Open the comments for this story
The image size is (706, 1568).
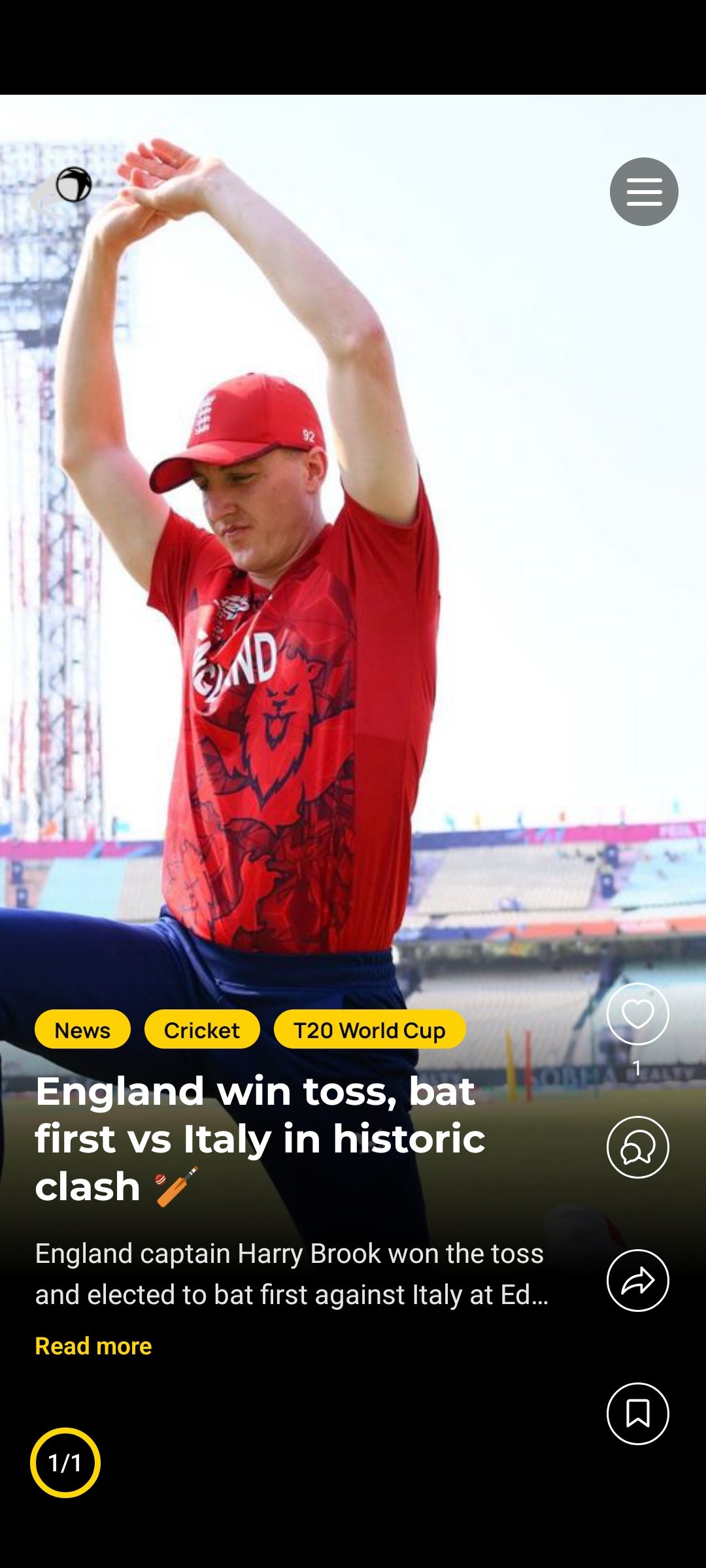tap(637, 1147)
